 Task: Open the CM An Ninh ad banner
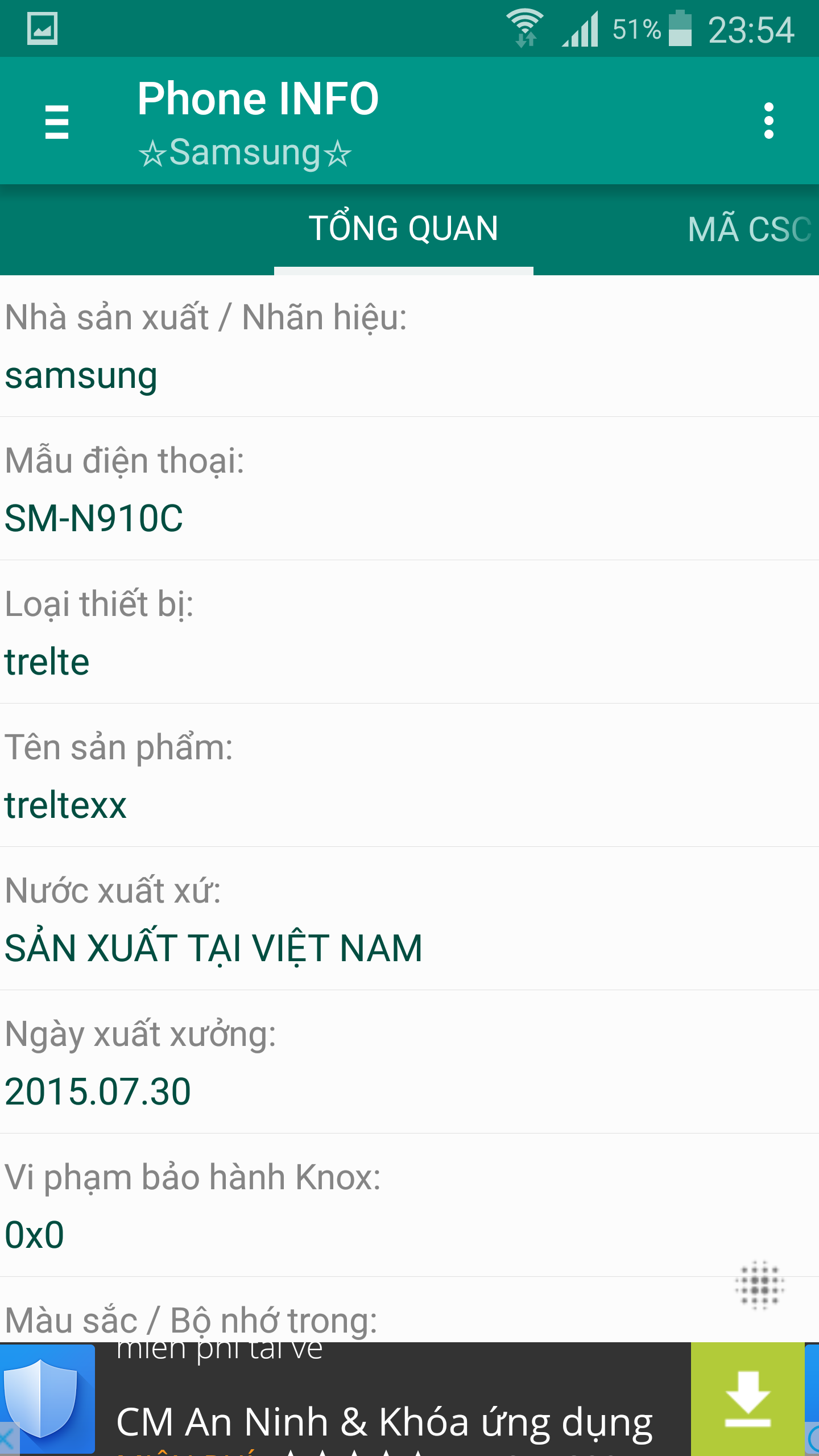click(384, 1410)
